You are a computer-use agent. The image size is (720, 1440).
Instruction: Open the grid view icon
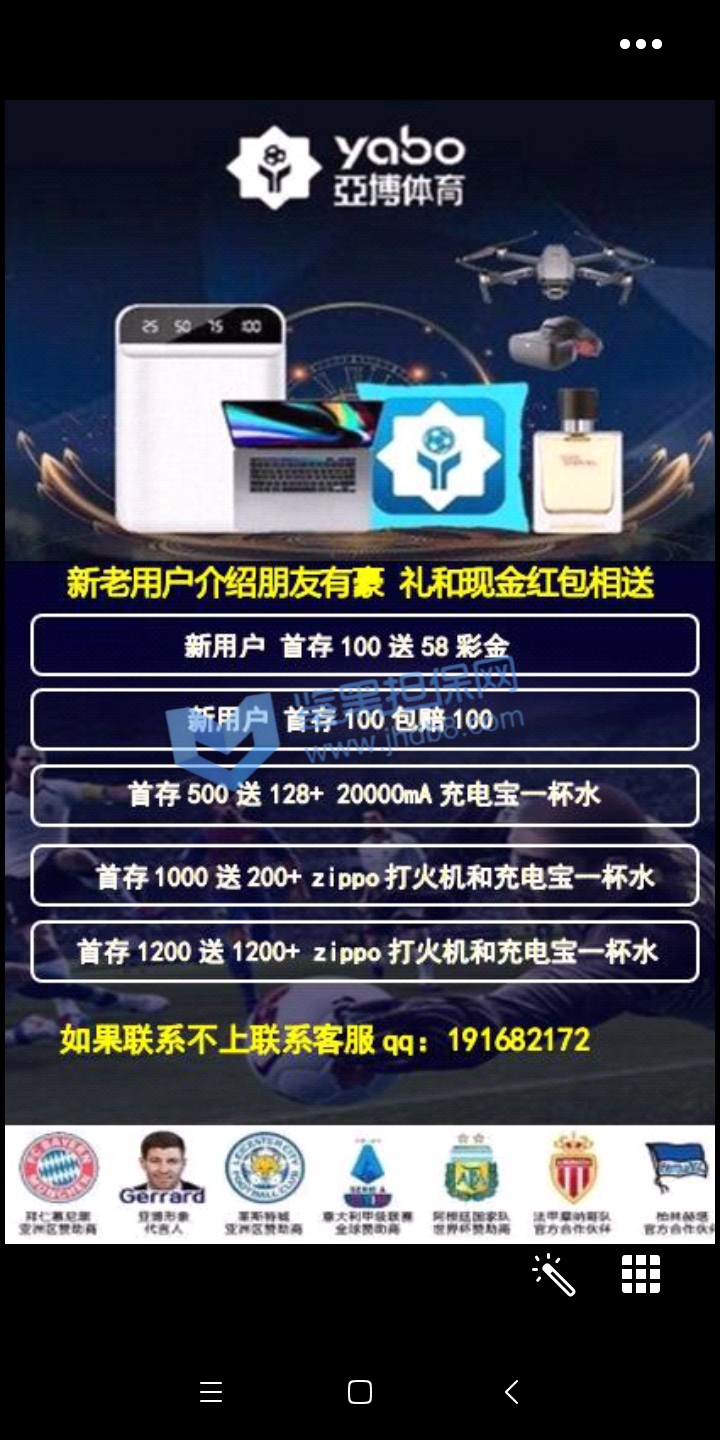pyautogui.click(x=641, y=1275)
